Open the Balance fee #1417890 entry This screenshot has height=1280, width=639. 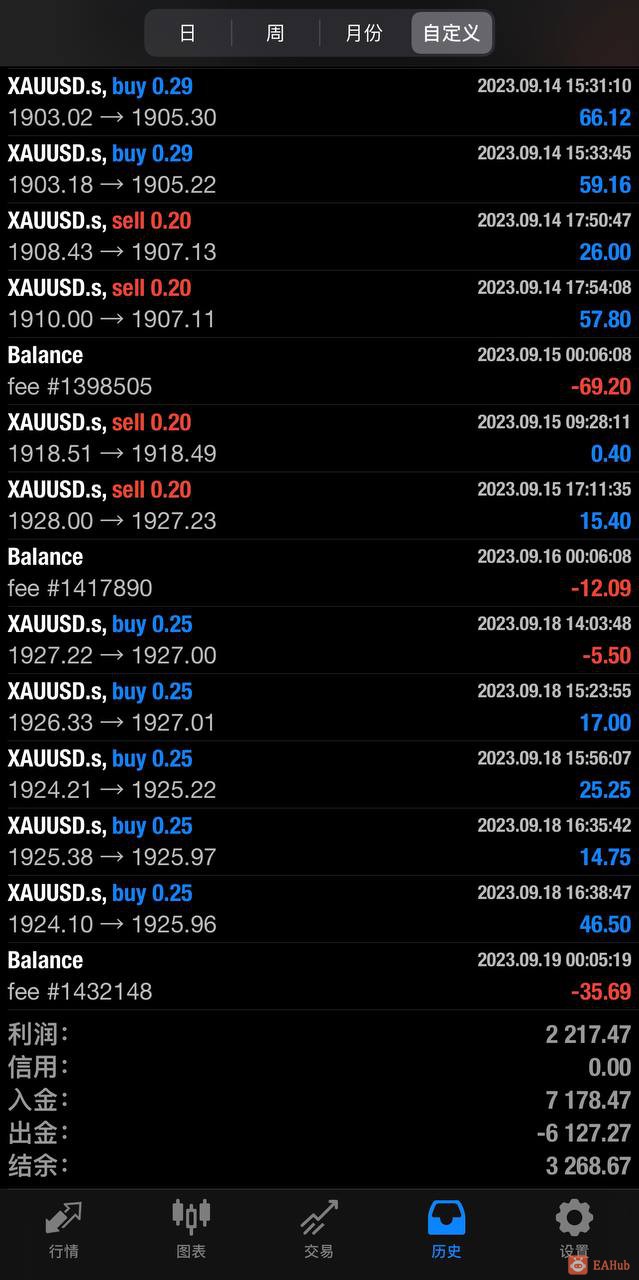point(319,572)
